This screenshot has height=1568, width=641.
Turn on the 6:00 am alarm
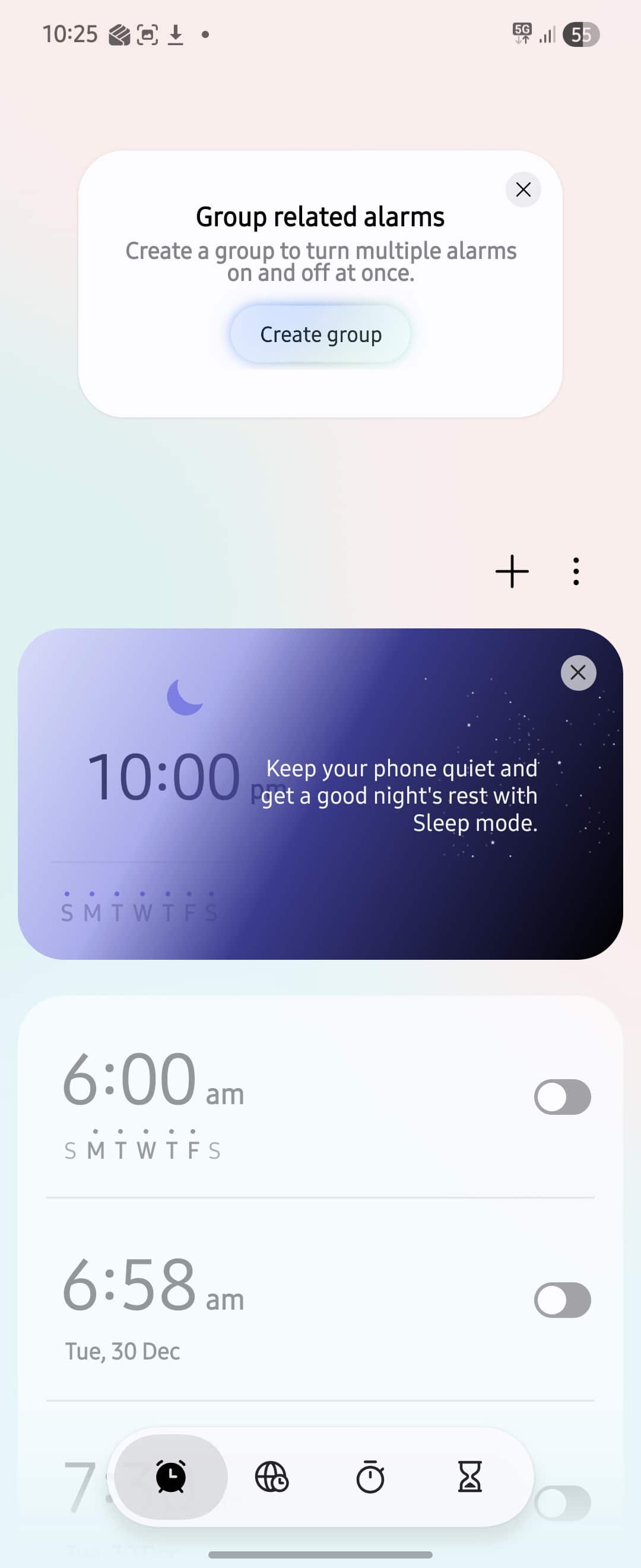562,1097
